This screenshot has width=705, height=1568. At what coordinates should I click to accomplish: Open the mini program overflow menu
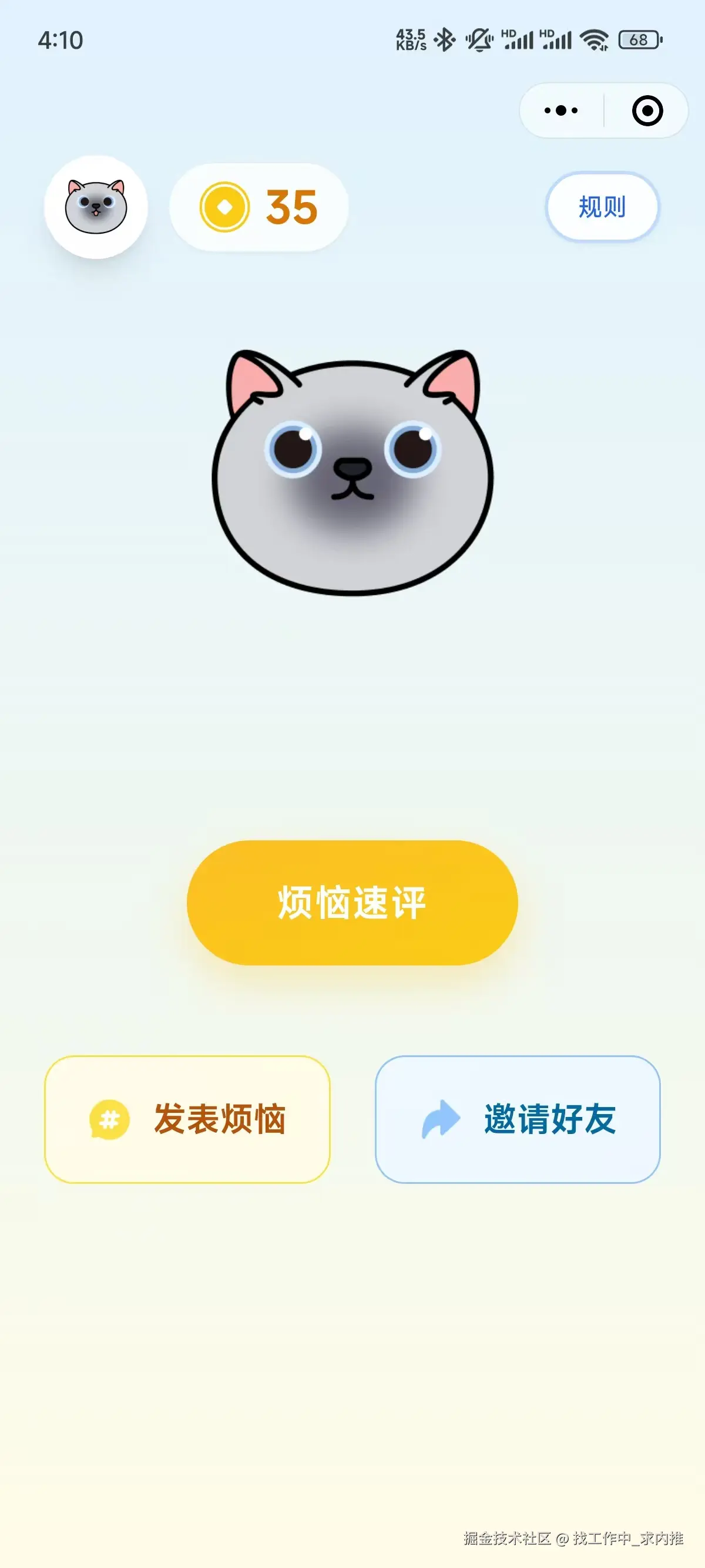(560, 111)
